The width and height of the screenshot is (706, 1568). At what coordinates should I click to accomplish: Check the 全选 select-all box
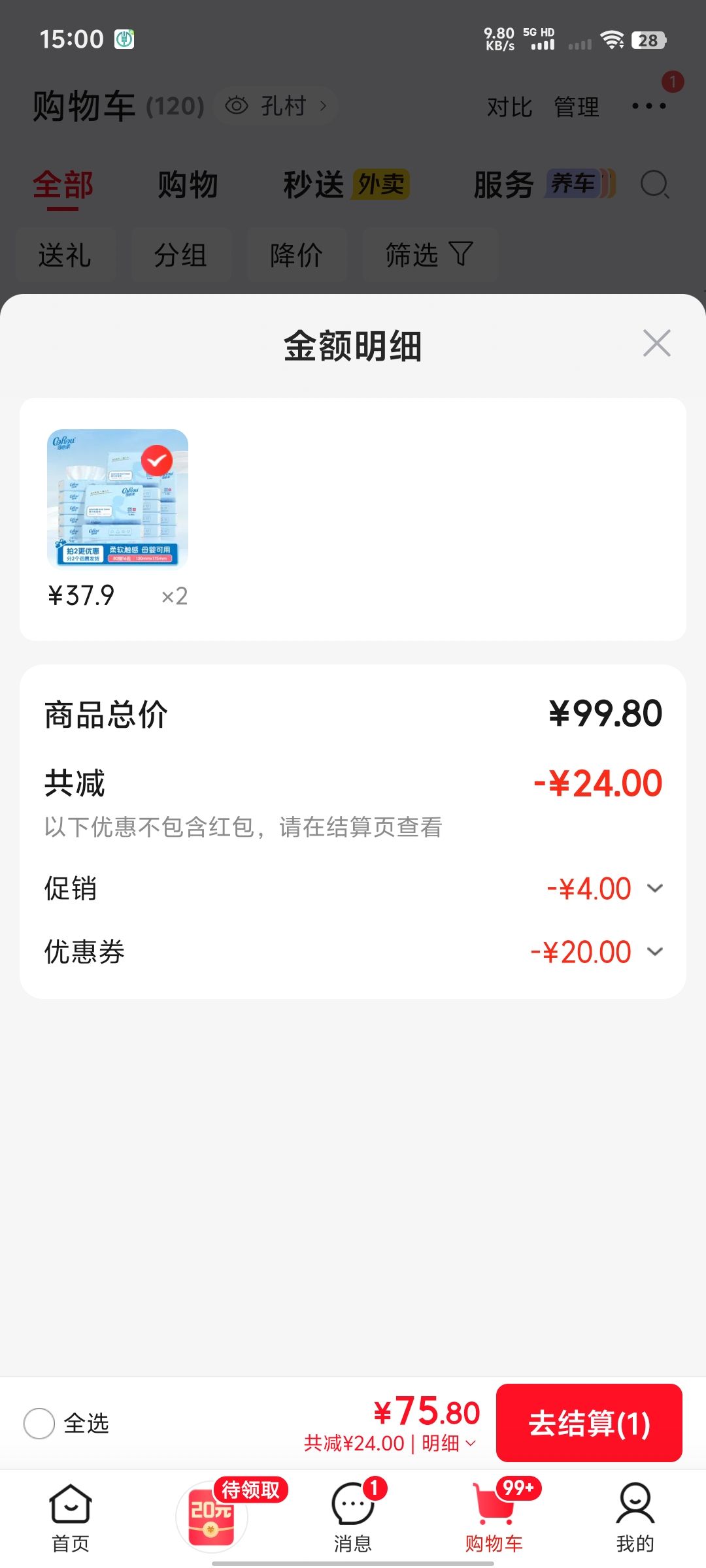tap(39, 1423)
